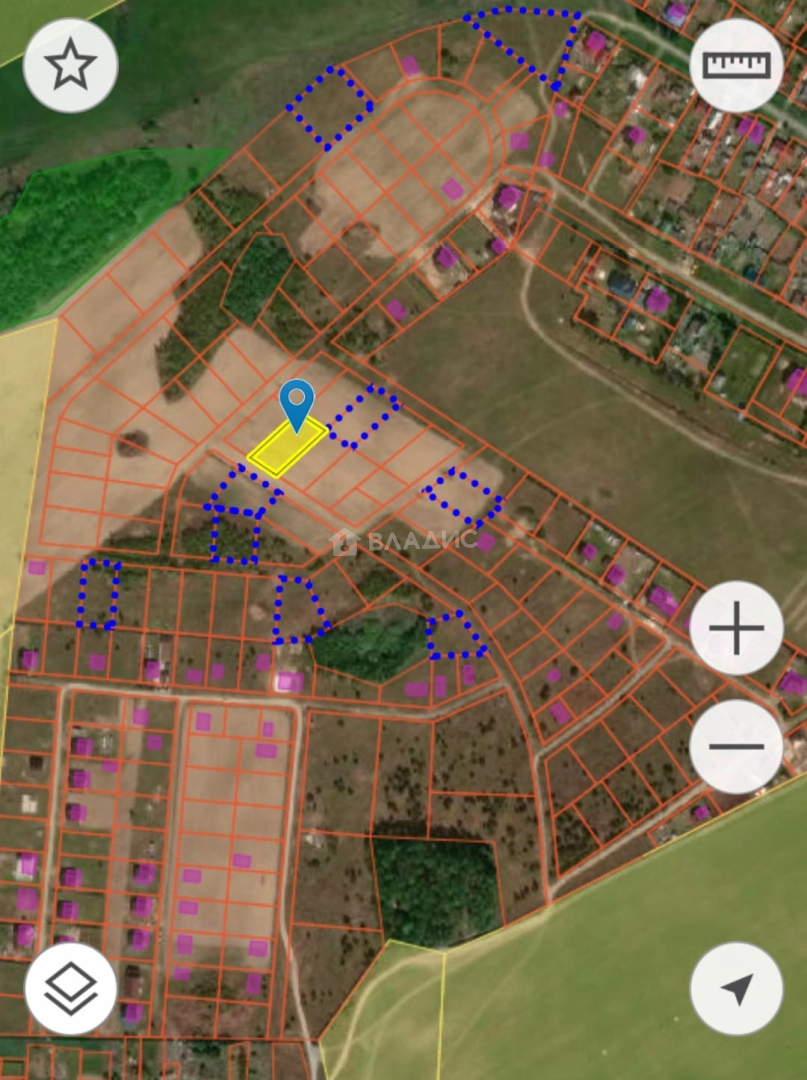Open the map layers selector
807x1080 pixels.
(x=70, y=988)
